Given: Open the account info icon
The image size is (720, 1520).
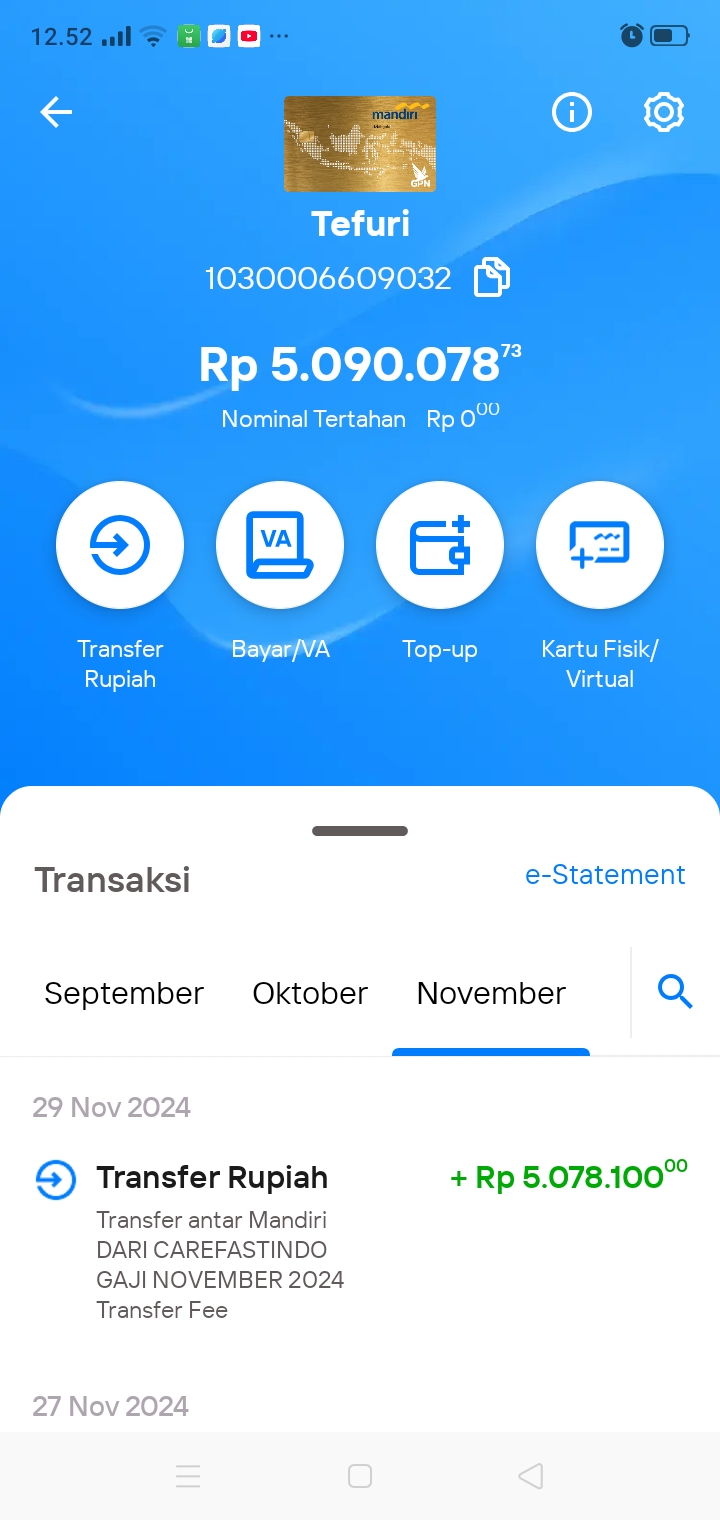Looking at the screenshot, I should (x=572, y=112).
